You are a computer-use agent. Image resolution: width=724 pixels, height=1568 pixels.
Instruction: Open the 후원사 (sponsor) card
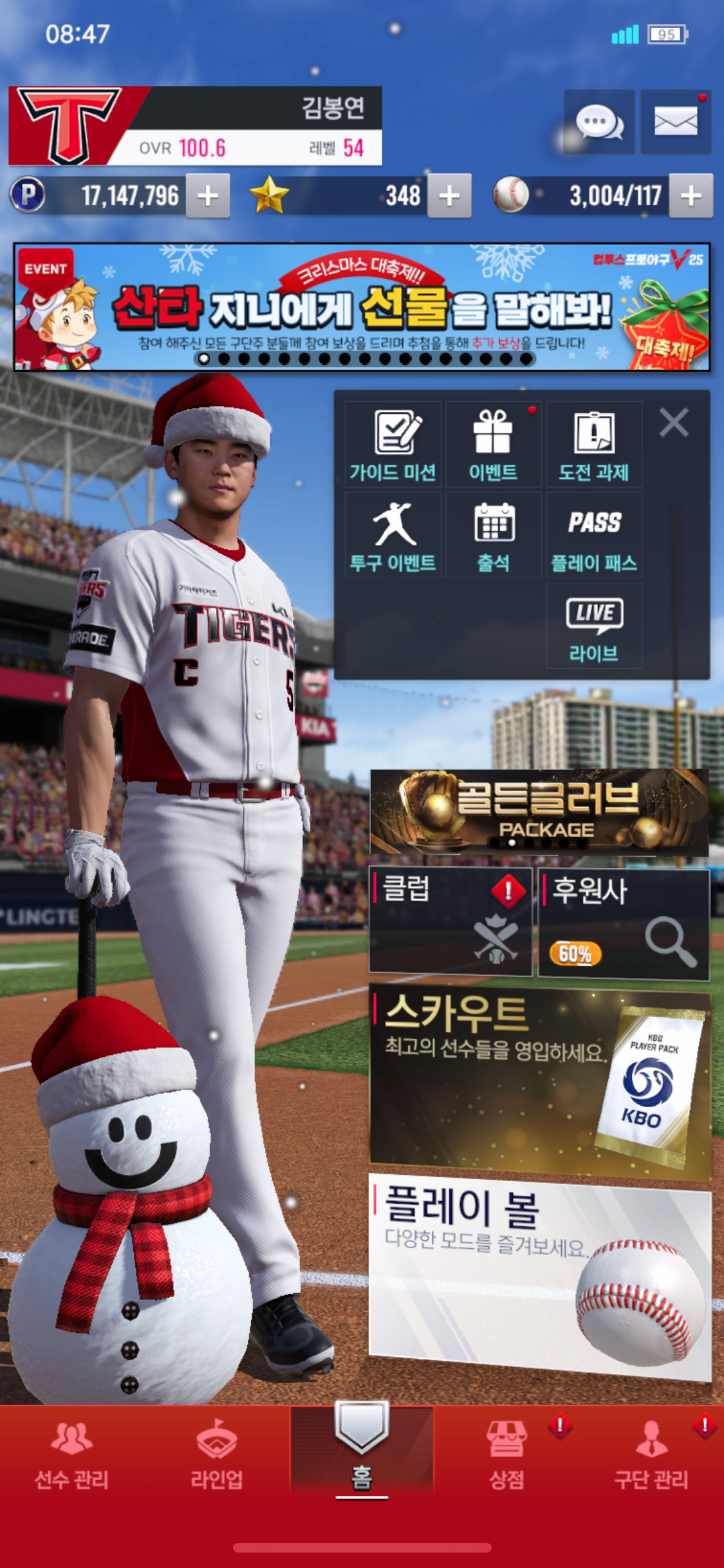(624, 924)
